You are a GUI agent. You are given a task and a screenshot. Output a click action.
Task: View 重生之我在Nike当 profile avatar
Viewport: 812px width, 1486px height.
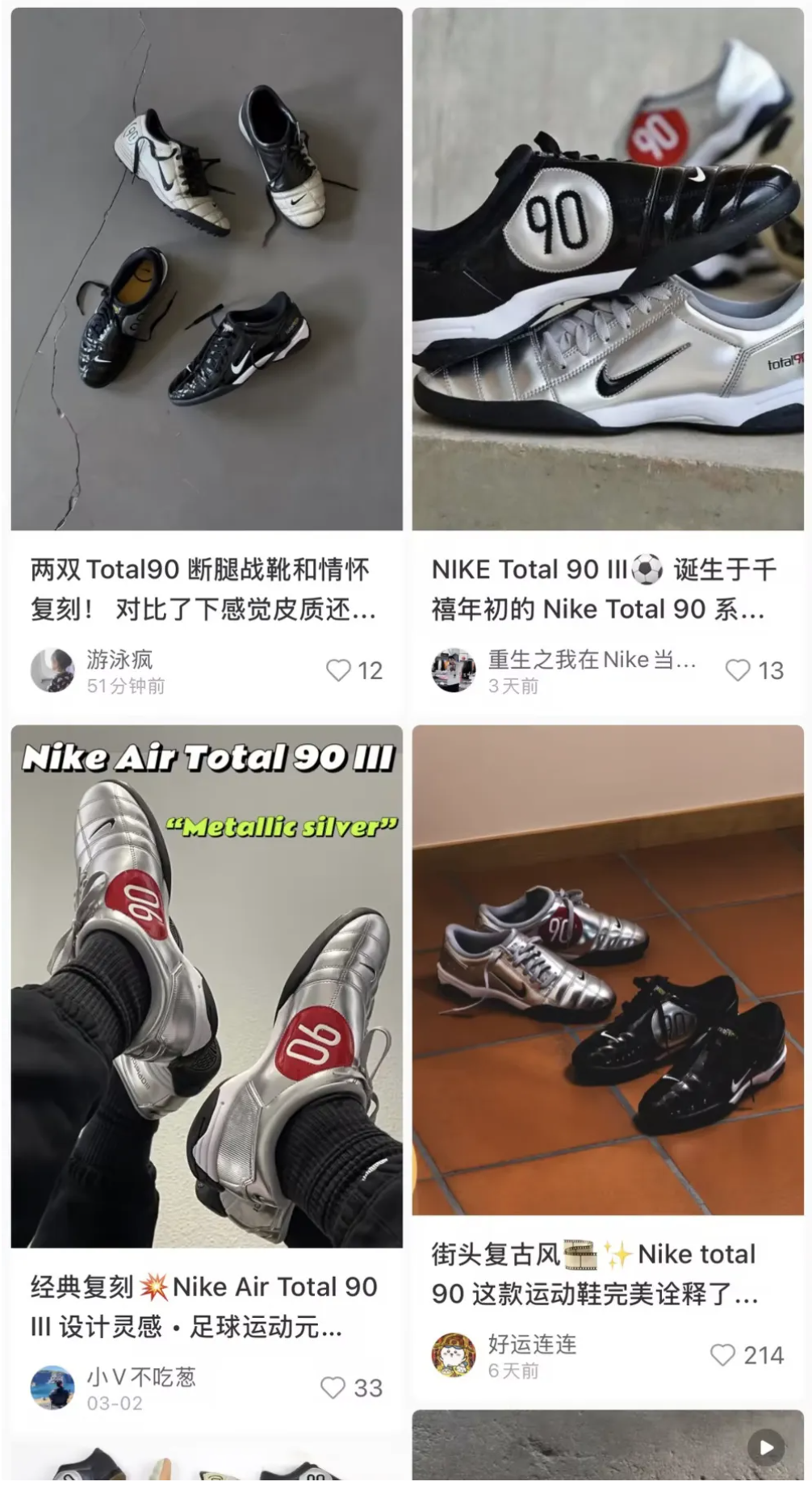point(454,670)
